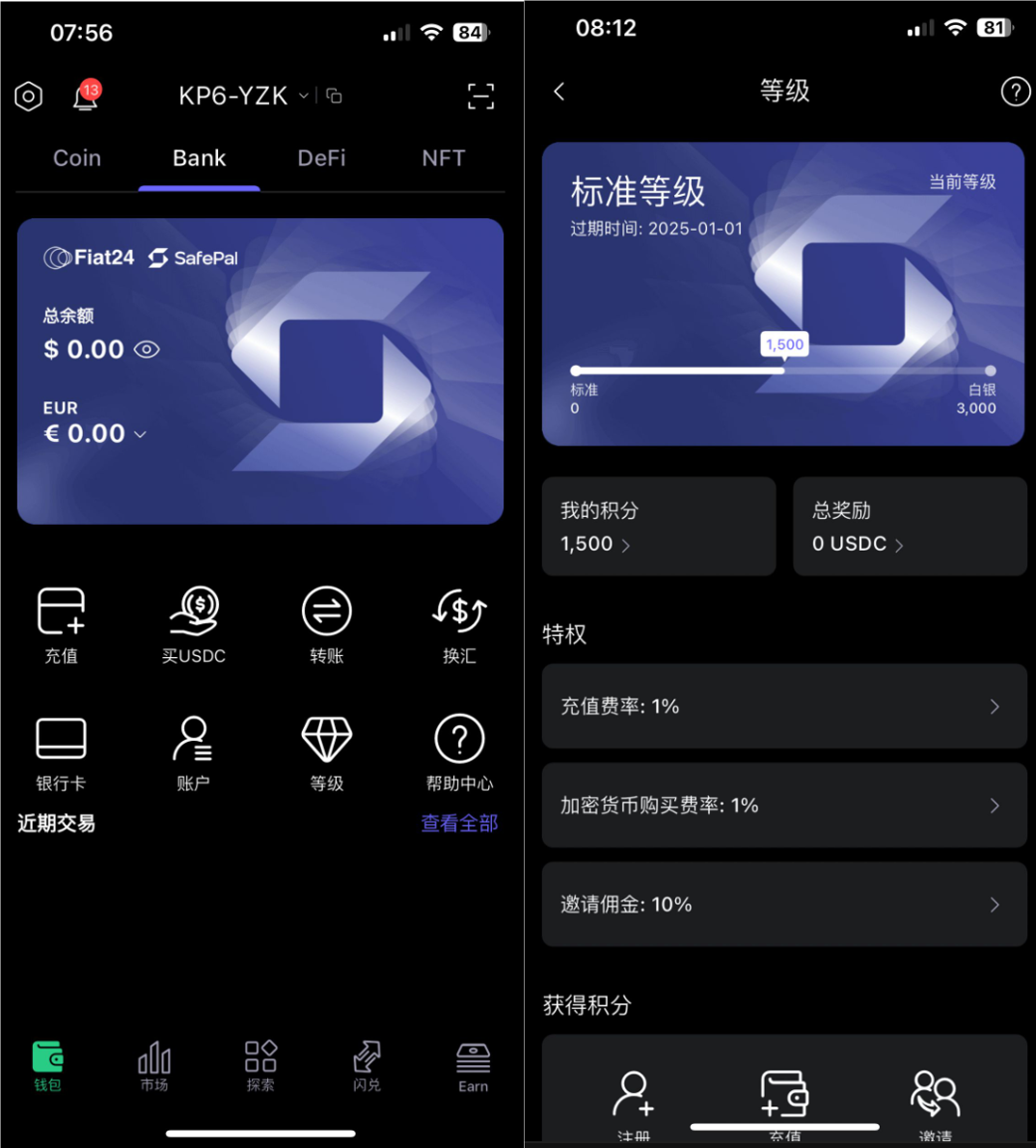Go to the 市场 market tab
Viewport: 1036px width, 1148px height.
[154, 1066]
